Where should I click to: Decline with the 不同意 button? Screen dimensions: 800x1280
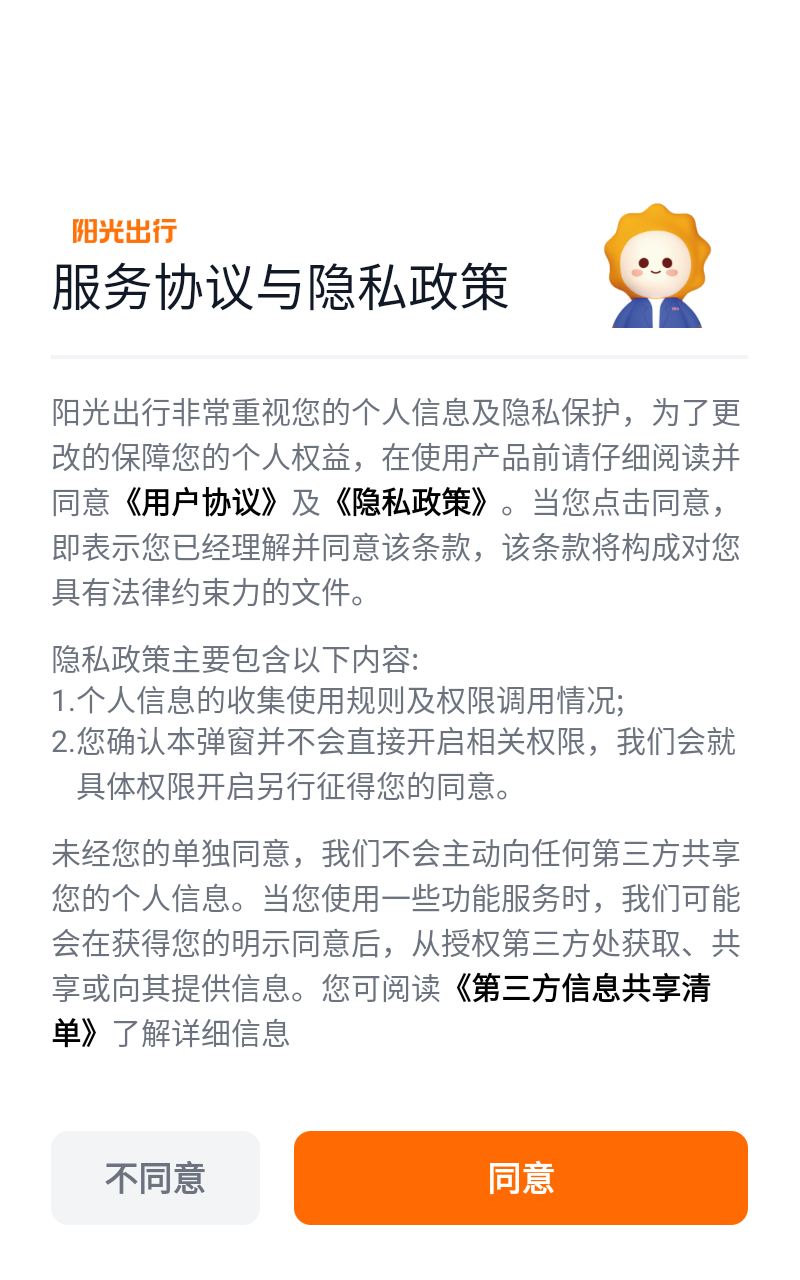pyautogui.click(x=155, y=1178)
